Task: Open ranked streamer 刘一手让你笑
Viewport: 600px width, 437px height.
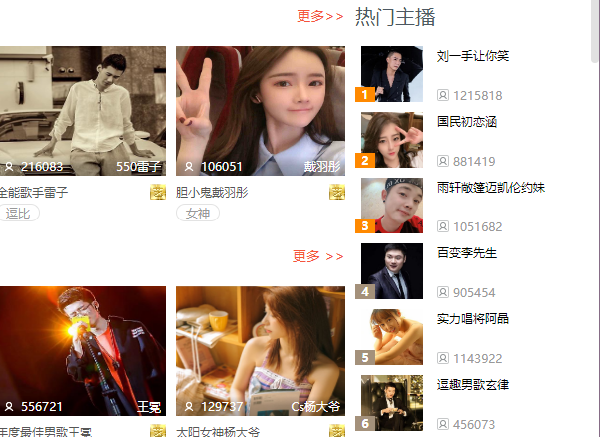Action: pyautogui.click(x=473, y=56)
